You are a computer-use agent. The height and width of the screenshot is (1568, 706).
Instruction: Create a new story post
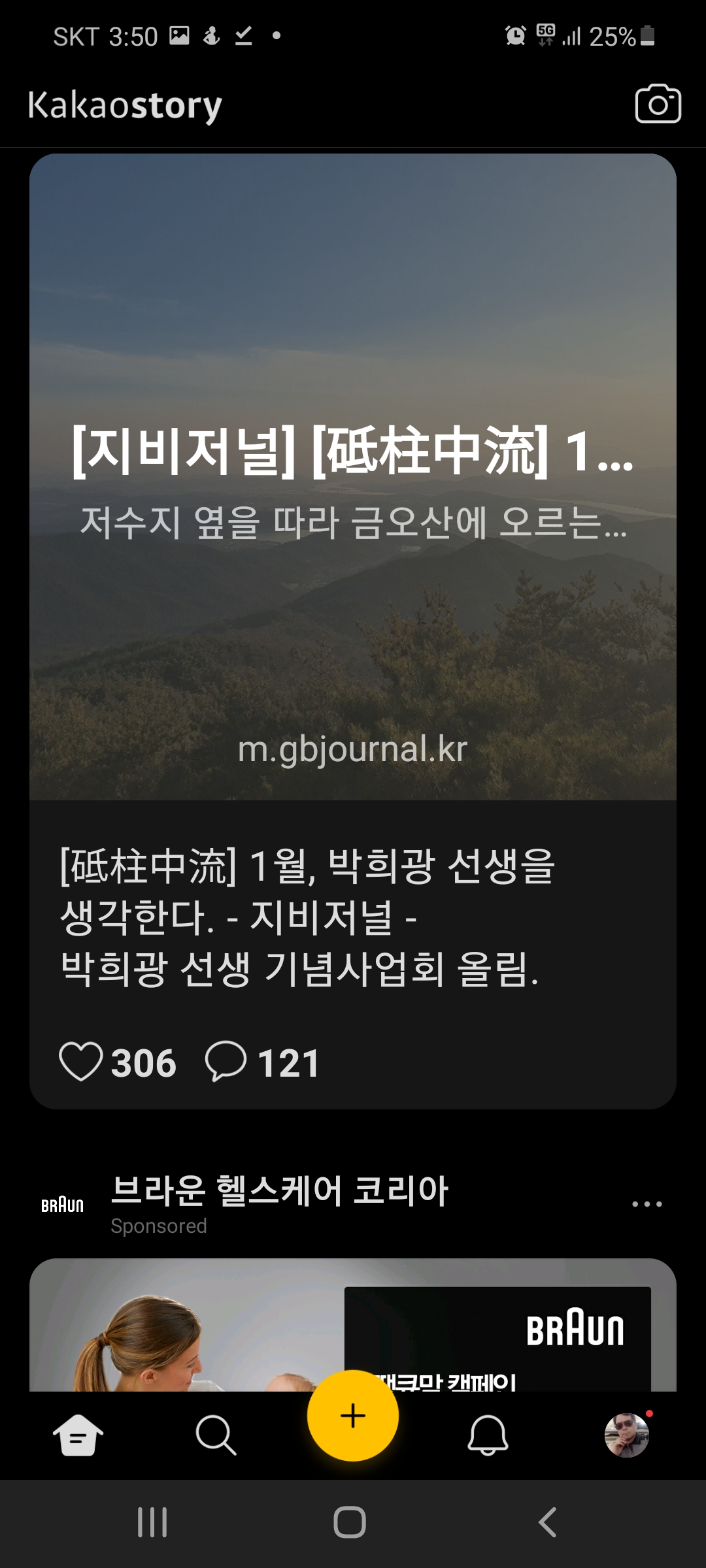[x=353, y=1415]
